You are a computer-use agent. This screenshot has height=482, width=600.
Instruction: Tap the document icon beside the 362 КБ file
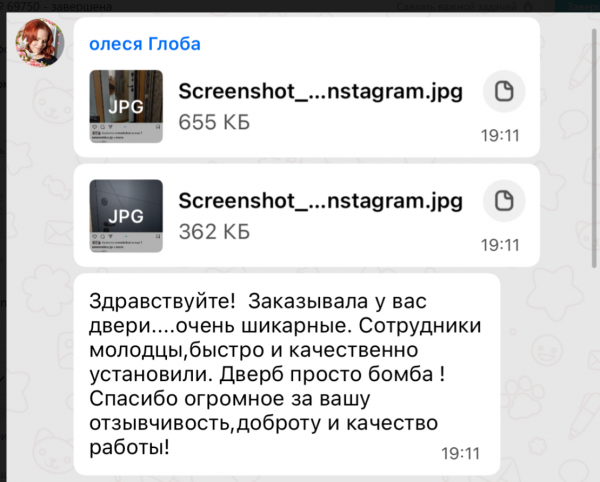tap(504, 202)
